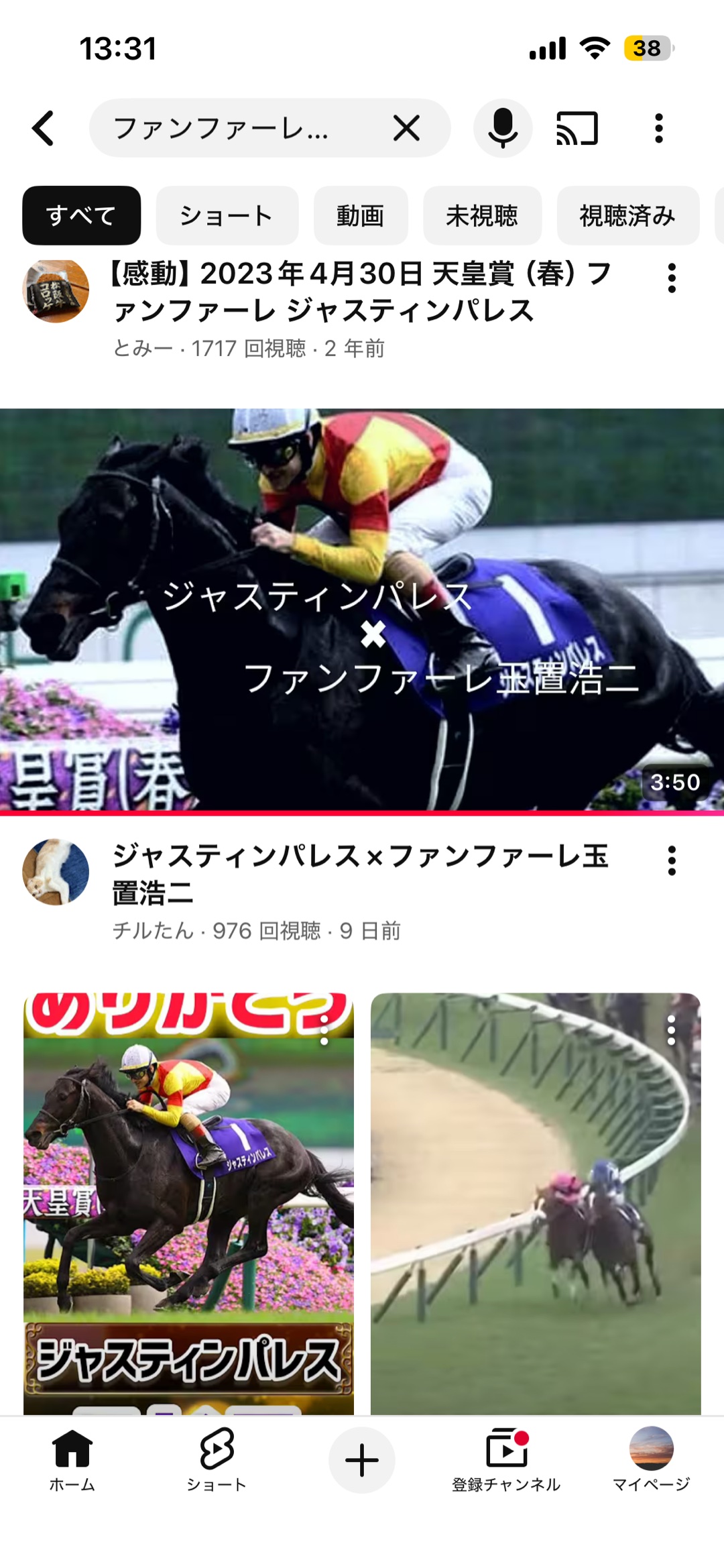Tap the plus create button
The width and height of the screenshot is (724, 1568).
362,1459
